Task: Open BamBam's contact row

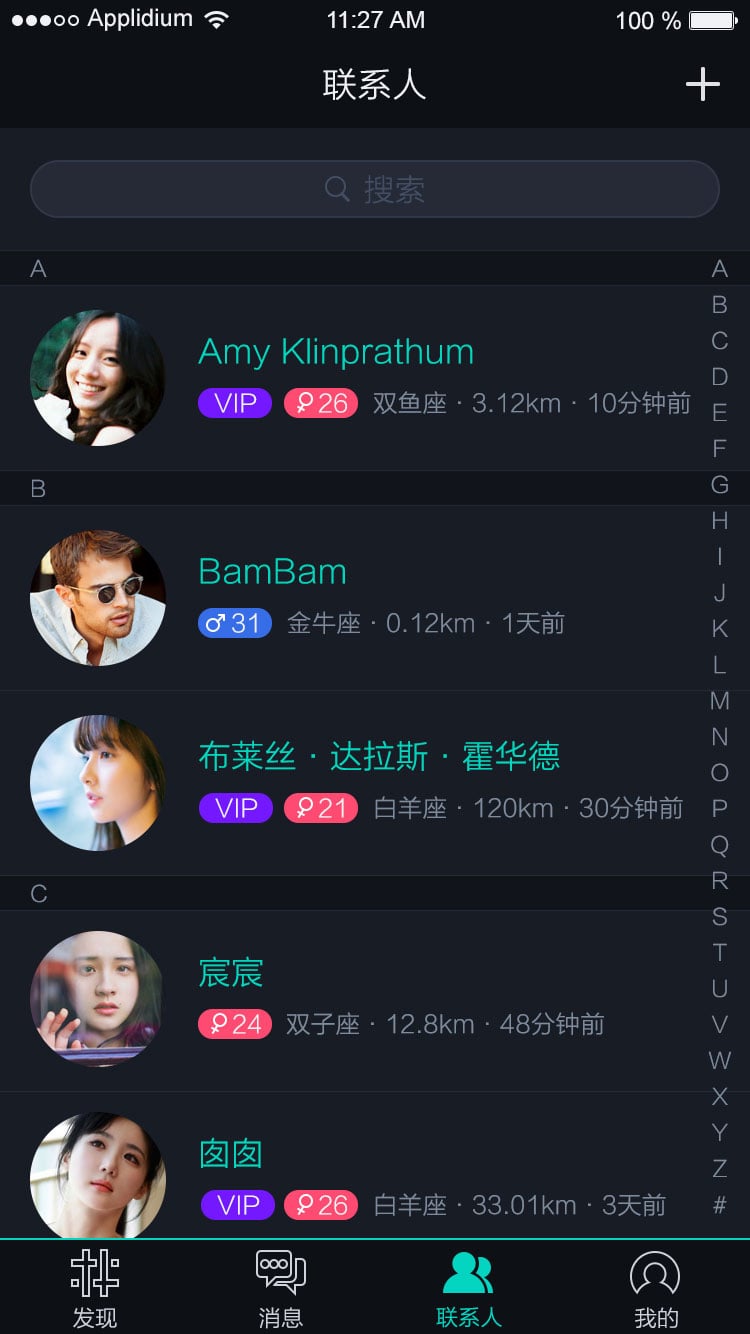Action: click(375, 598)
